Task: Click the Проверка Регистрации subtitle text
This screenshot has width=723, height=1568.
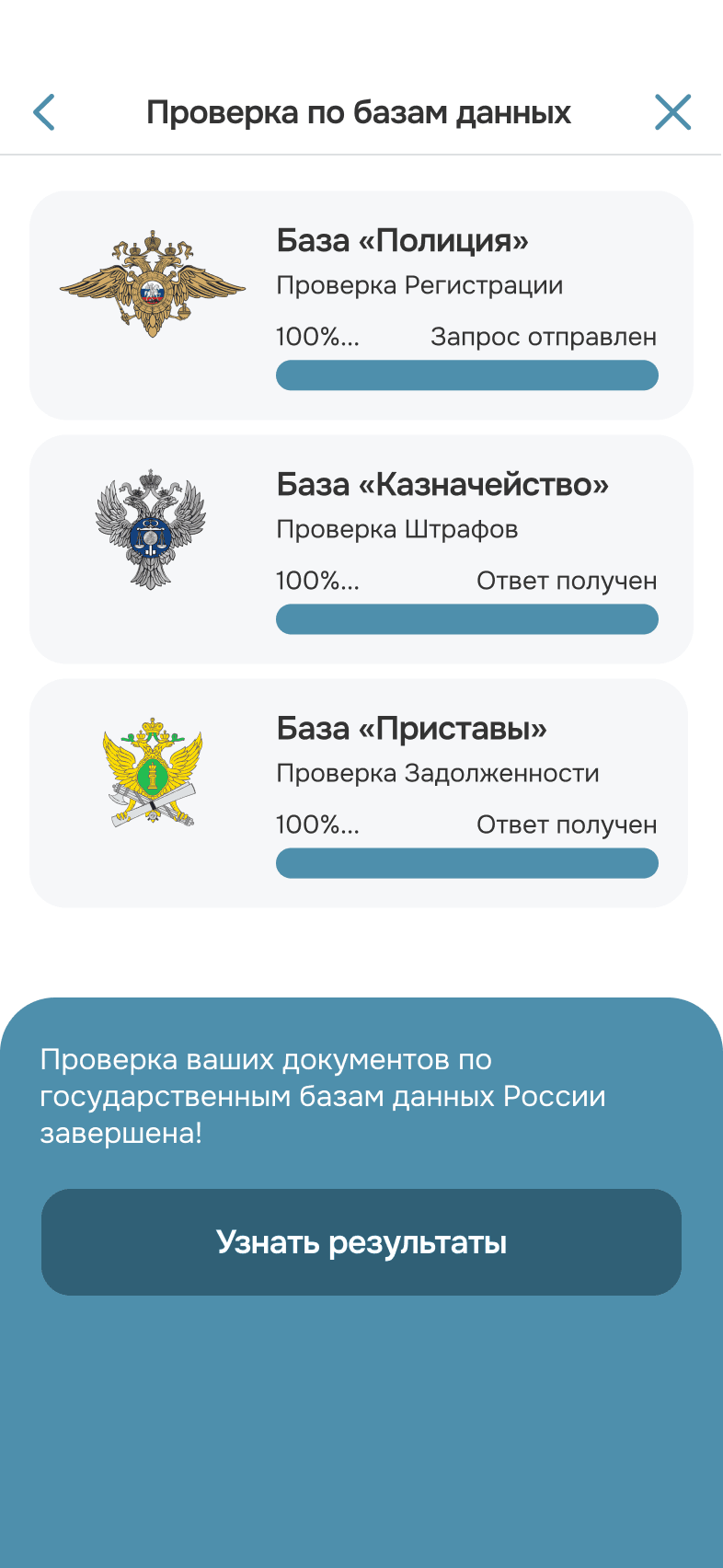Action: [x=419, y=285]
